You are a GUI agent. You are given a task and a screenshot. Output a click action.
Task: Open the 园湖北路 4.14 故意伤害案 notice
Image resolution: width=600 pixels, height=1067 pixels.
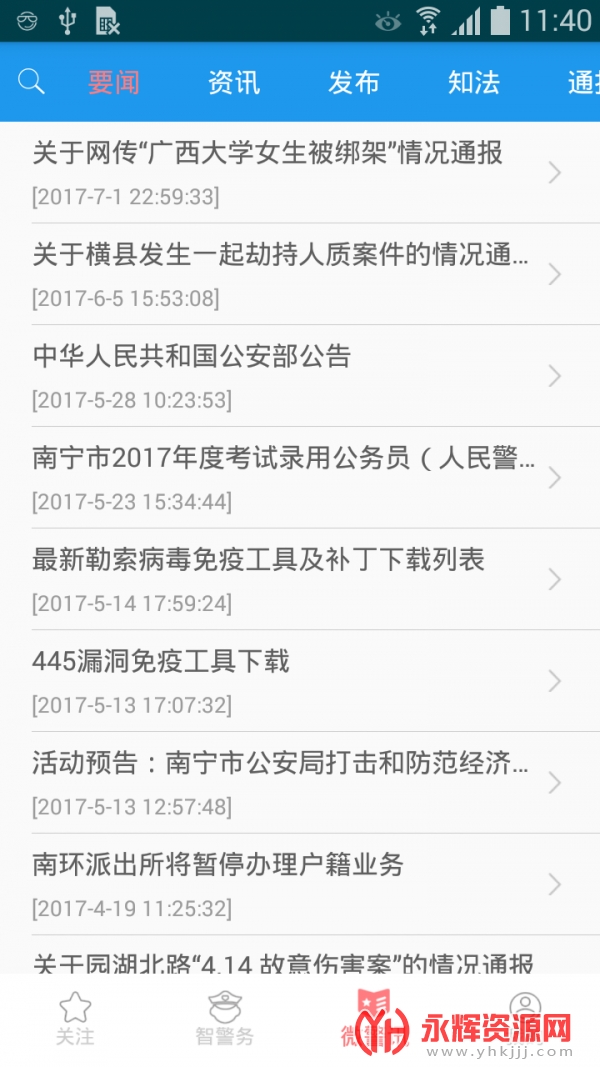pos(290,963)
